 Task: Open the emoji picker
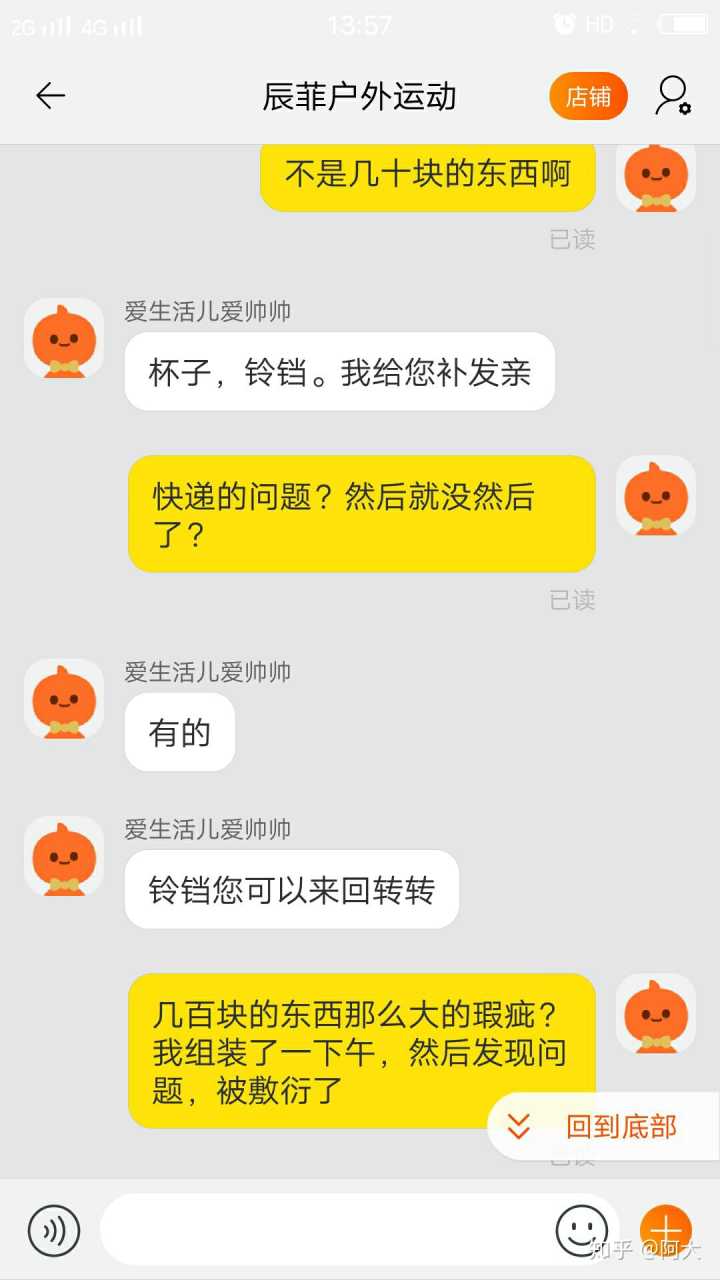[x=581, y=1230]
